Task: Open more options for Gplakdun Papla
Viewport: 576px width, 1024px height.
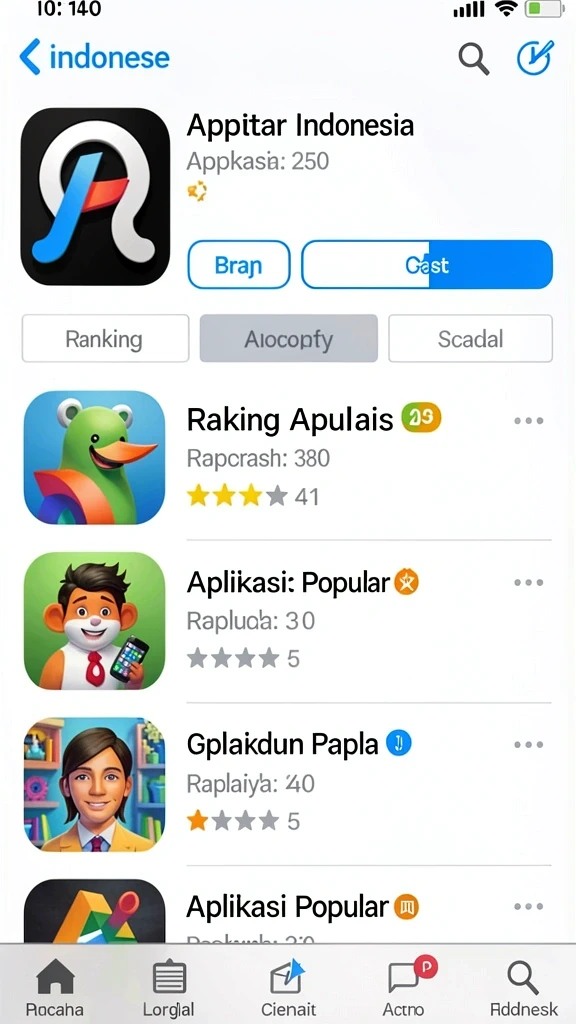Action: point(528,744)
